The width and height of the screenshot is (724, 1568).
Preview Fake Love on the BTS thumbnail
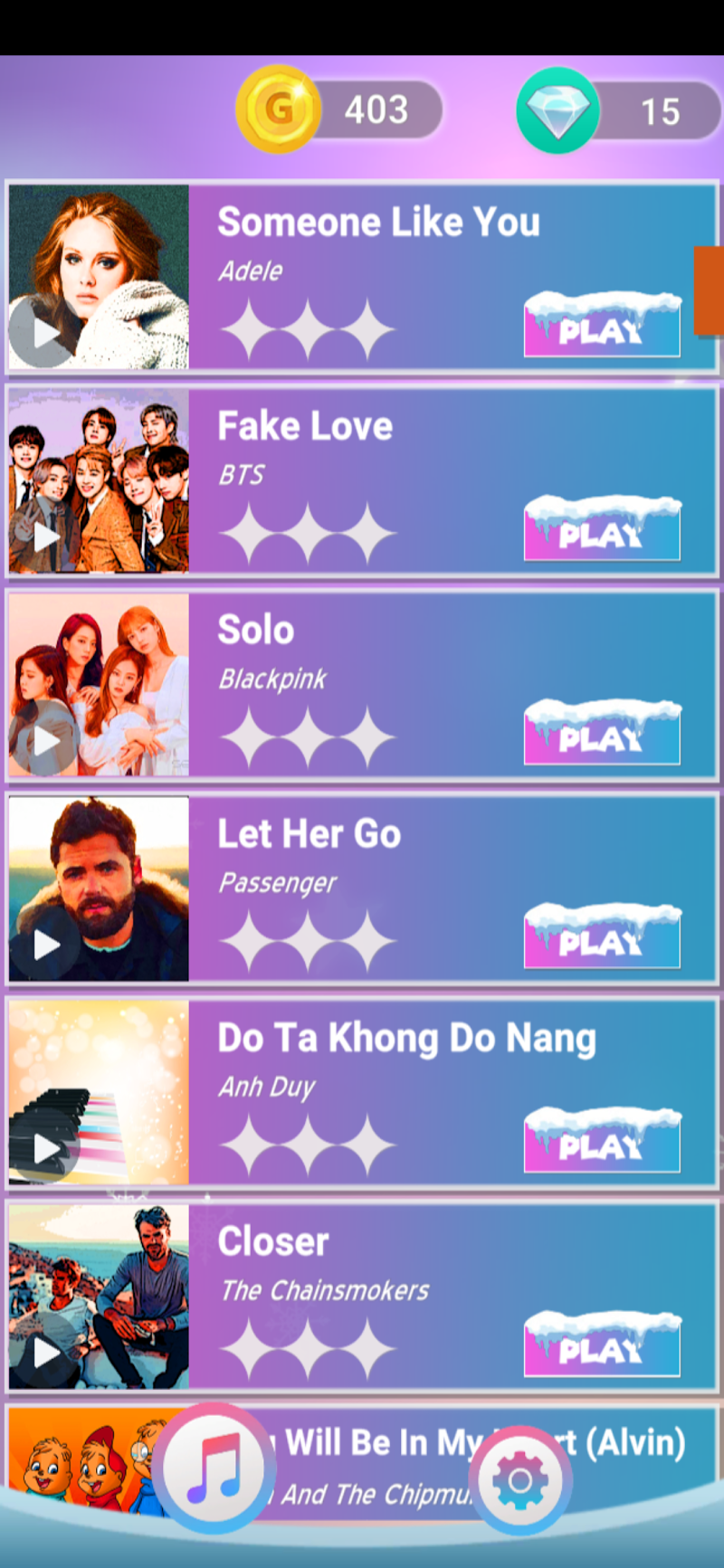point(43,537)
